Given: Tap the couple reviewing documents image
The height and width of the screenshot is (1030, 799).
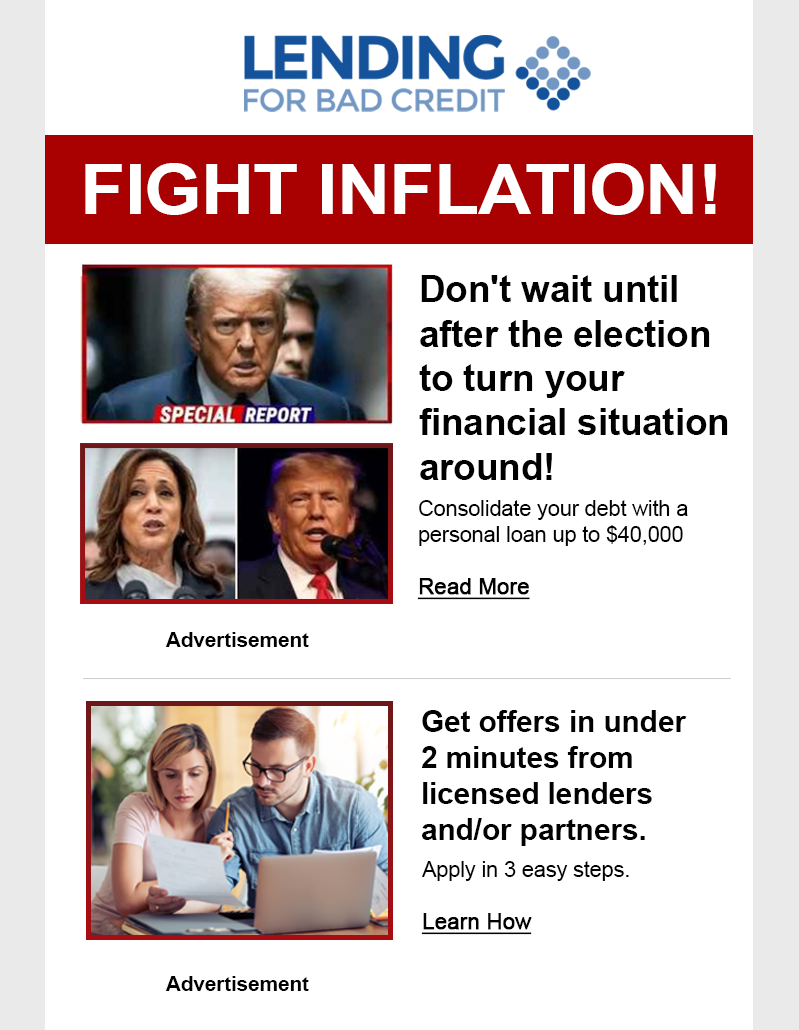Looking at the screenshot, I should (239, 821).
